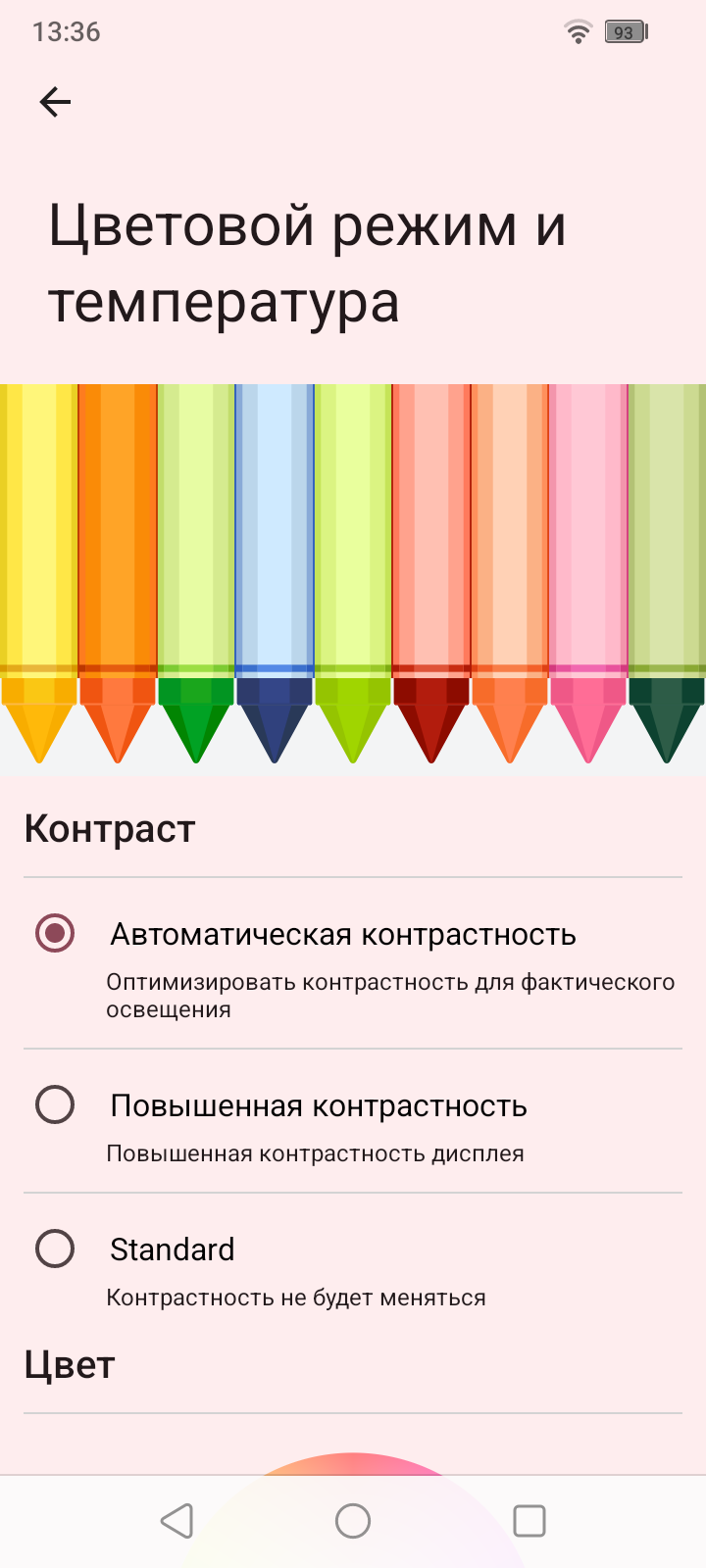The image size is (706, 1568).
Task: Select the Standard contrast option
Action: click(55, 1249)
